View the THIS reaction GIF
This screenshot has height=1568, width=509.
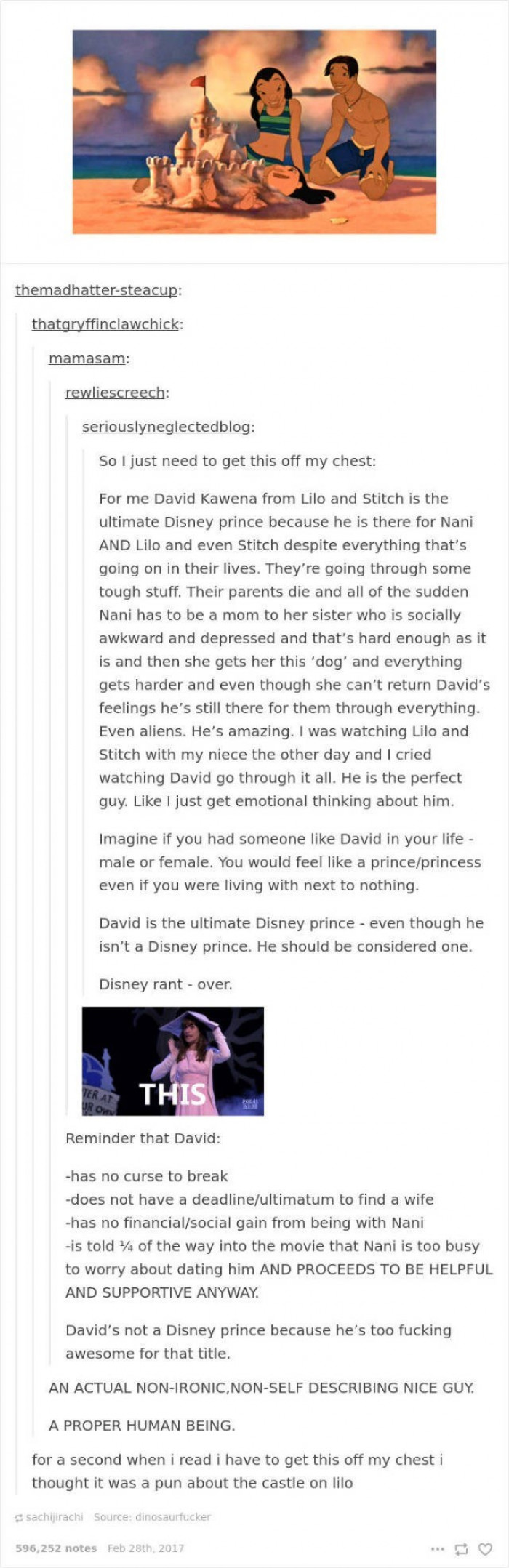[x=173, y=1061]
